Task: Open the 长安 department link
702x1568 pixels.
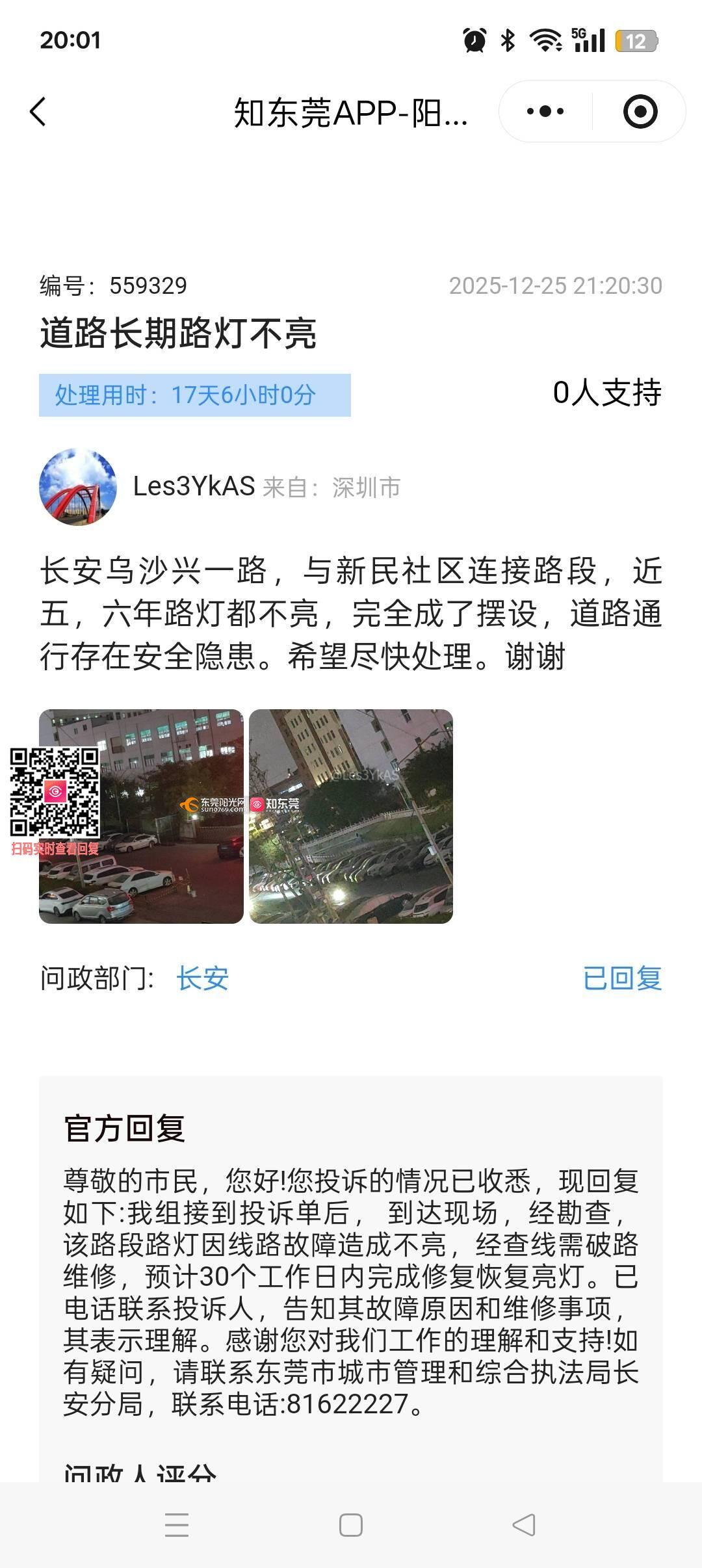Action: coord(203,978)
